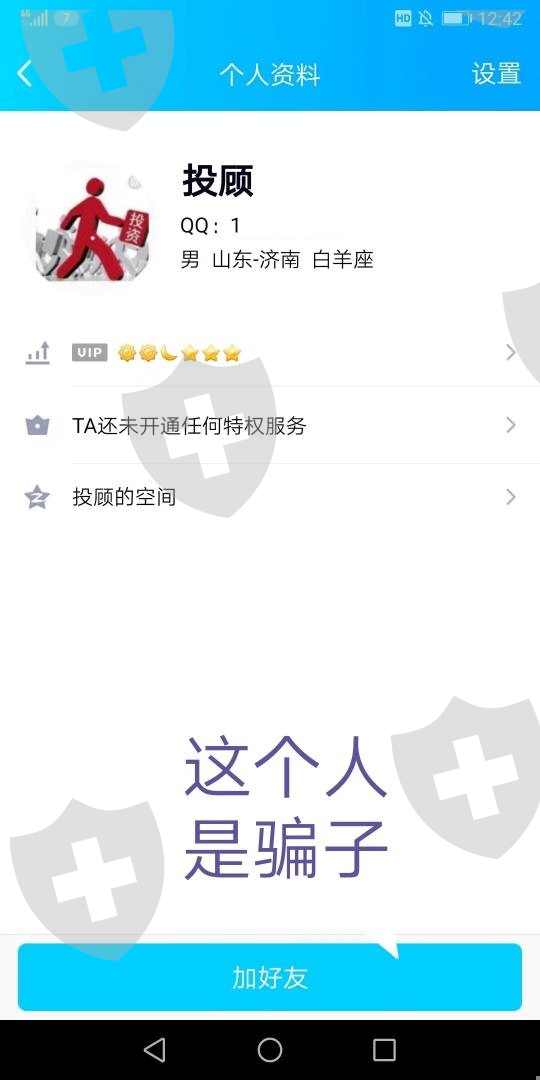The width and height of the screenshot is (540, 1080).
Task: Go back using the top-left arrow
Action: click(x=25, y=74)
